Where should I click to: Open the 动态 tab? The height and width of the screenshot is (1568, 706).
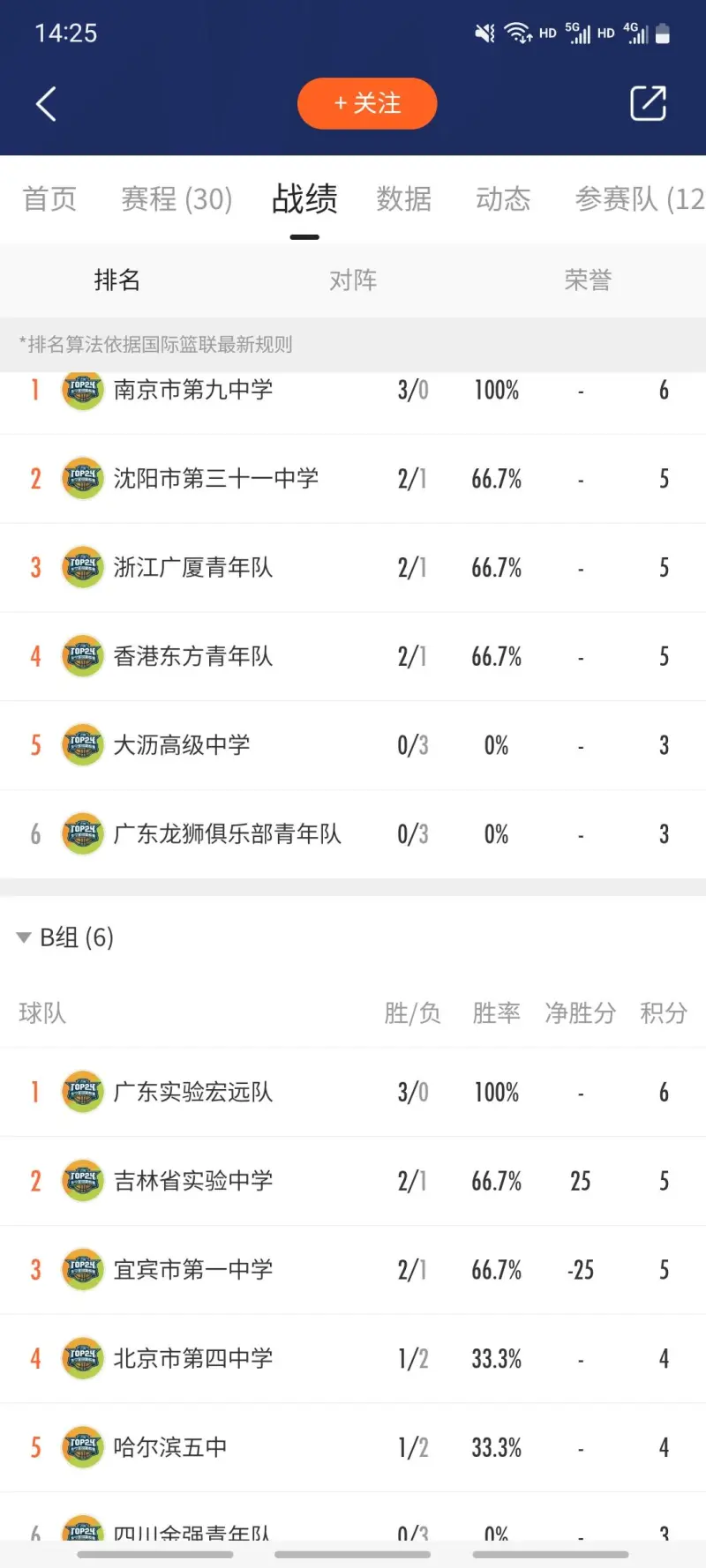pos(503,199)
